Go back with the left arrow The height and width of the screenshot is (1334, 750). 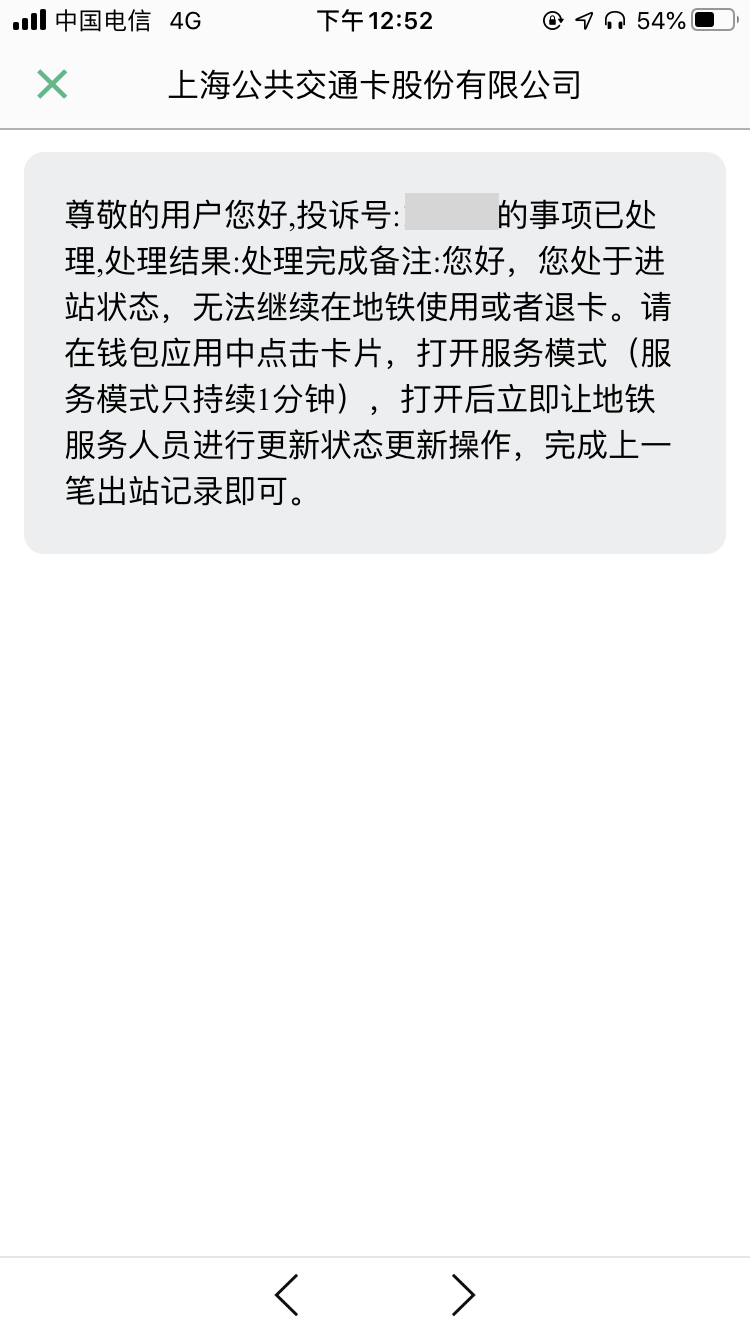click(287, 1295)
